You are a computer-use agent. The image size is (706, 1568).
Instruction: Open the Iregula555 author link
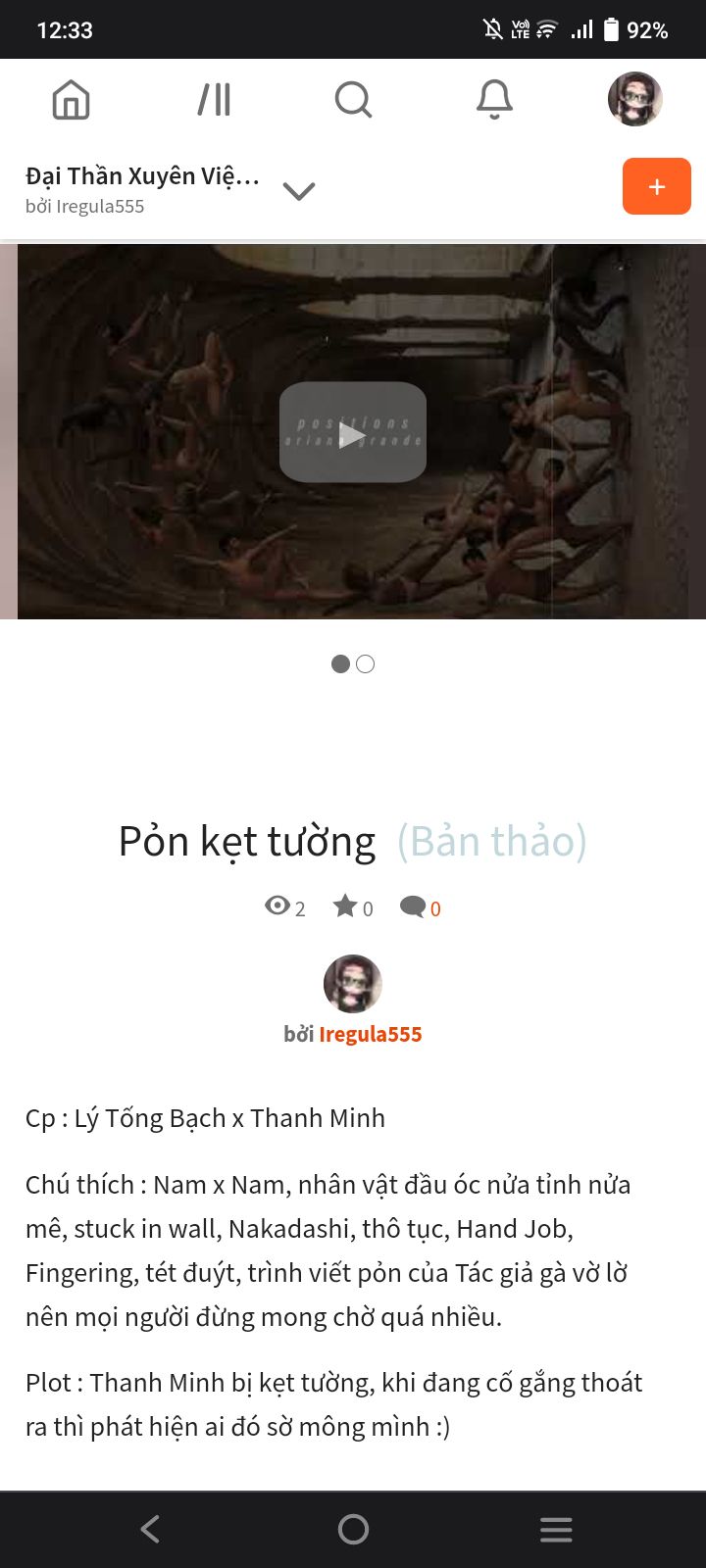(371, 1035)
